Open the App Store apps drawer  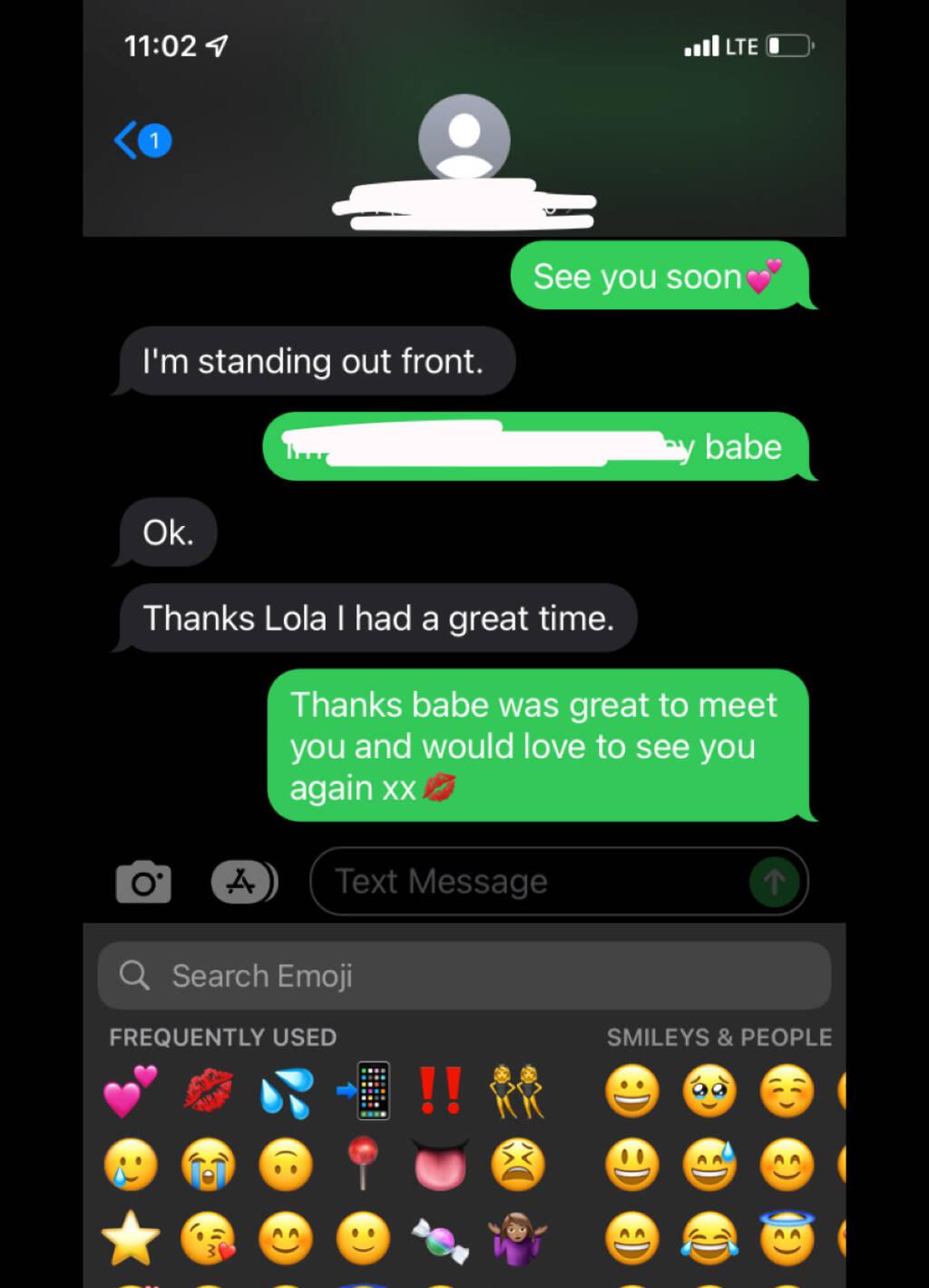(242, 882)
